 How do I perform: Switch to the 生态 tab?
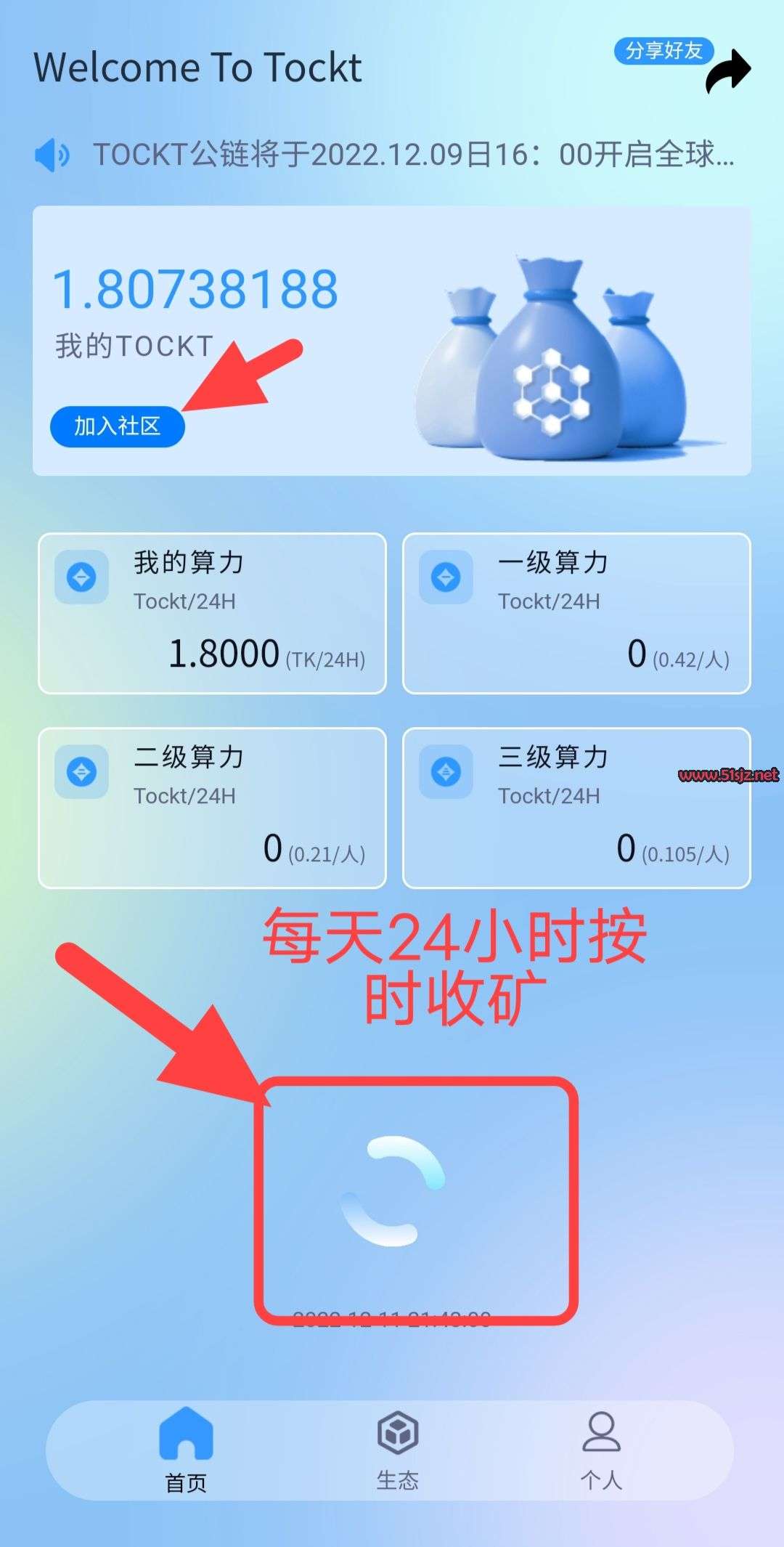coord(397,1450)
